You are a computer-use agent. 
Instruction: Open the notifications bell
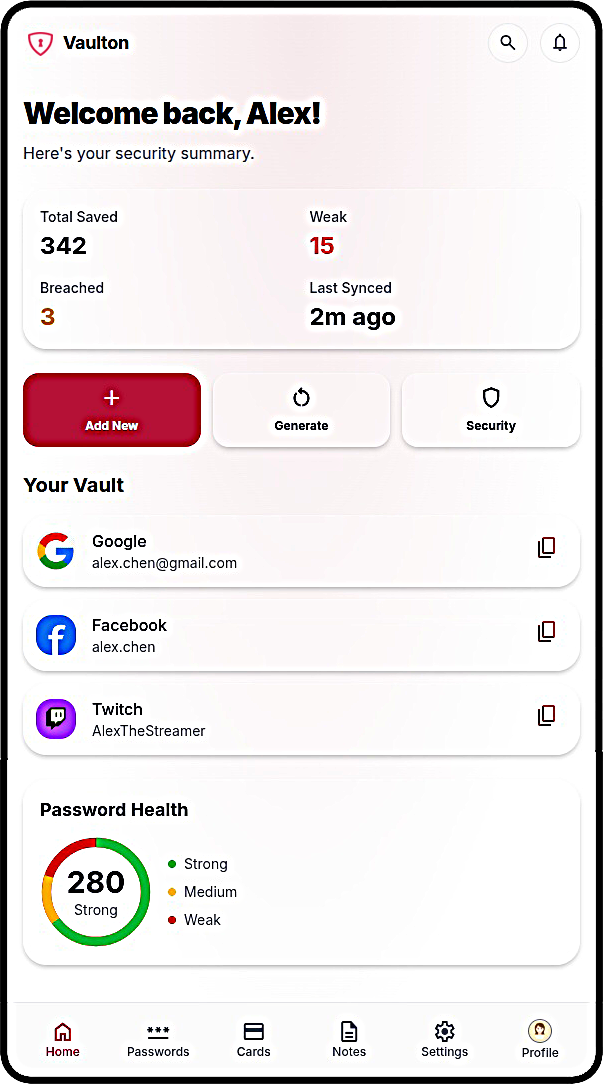click(560, 43)
